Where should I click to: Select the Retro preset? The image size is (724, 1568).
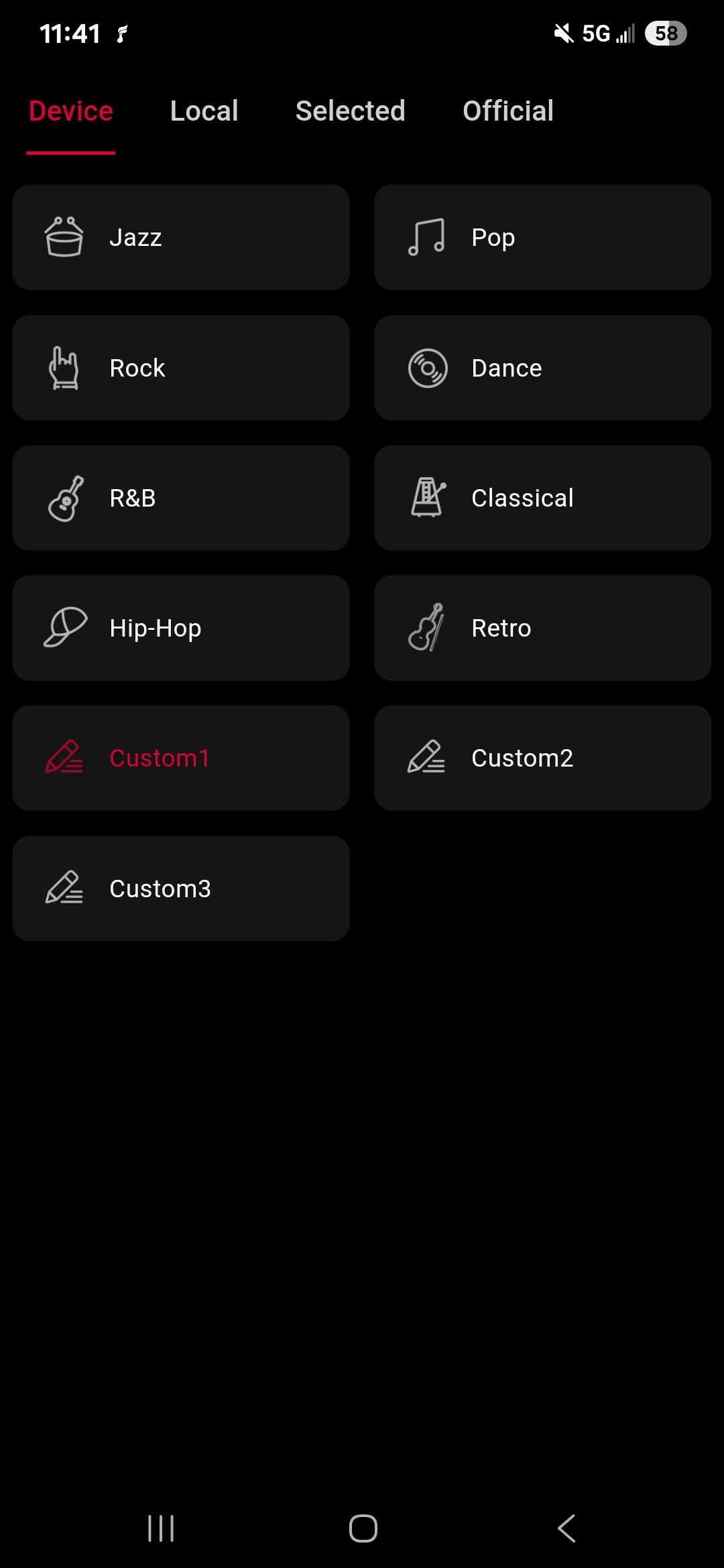[542, 628]
